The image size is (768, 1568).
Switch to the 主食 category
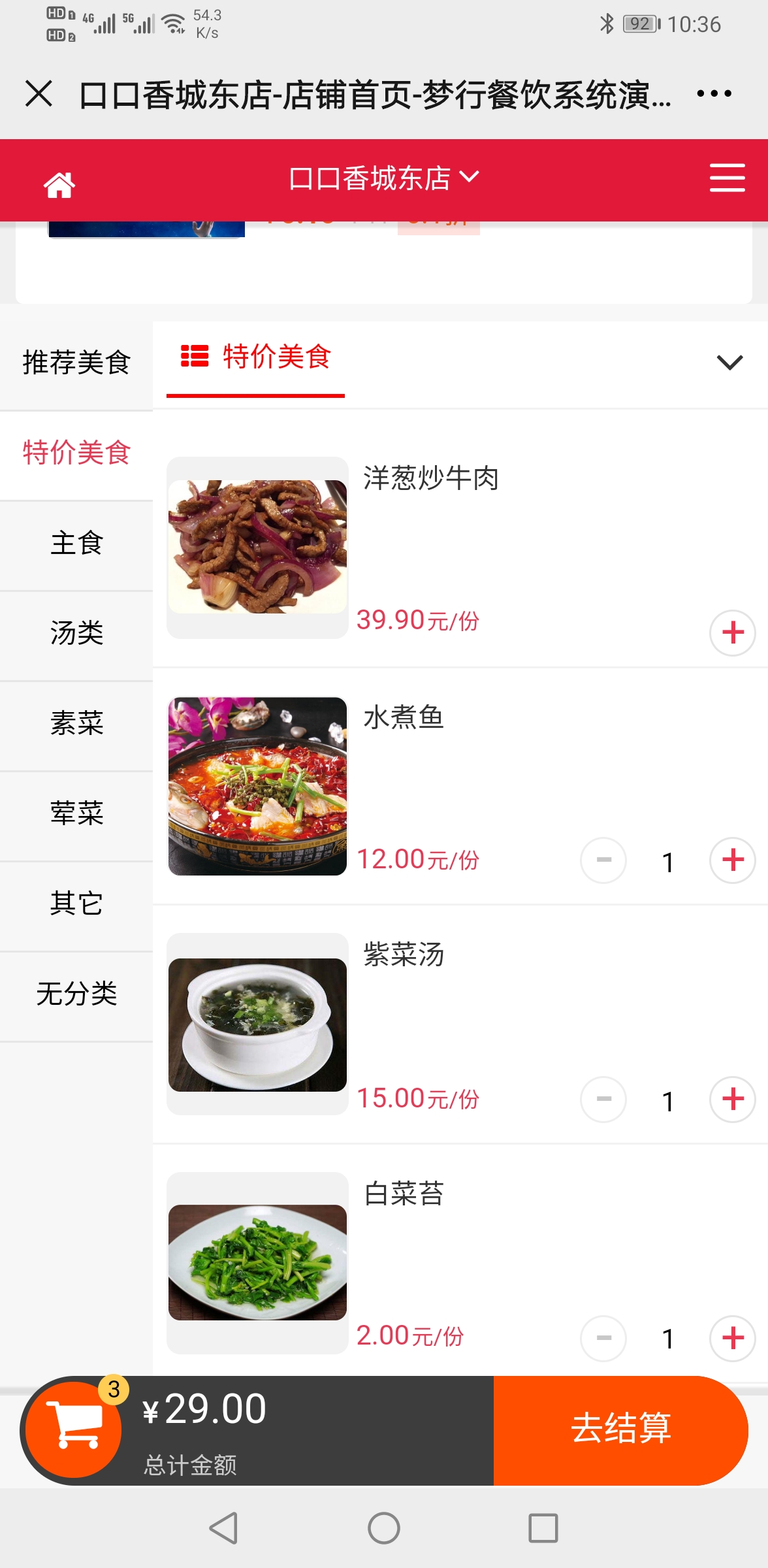76,543
